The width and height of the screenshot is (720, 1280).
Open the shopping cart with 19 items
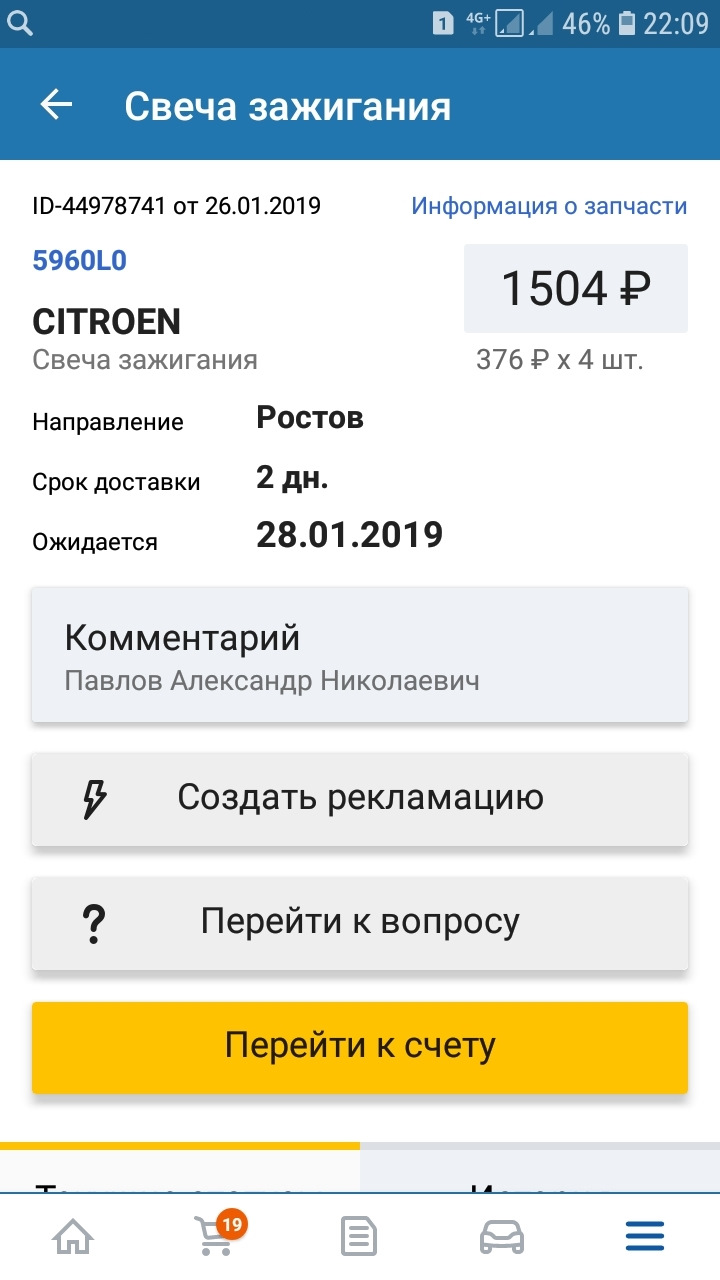(x=216, y=1236)
